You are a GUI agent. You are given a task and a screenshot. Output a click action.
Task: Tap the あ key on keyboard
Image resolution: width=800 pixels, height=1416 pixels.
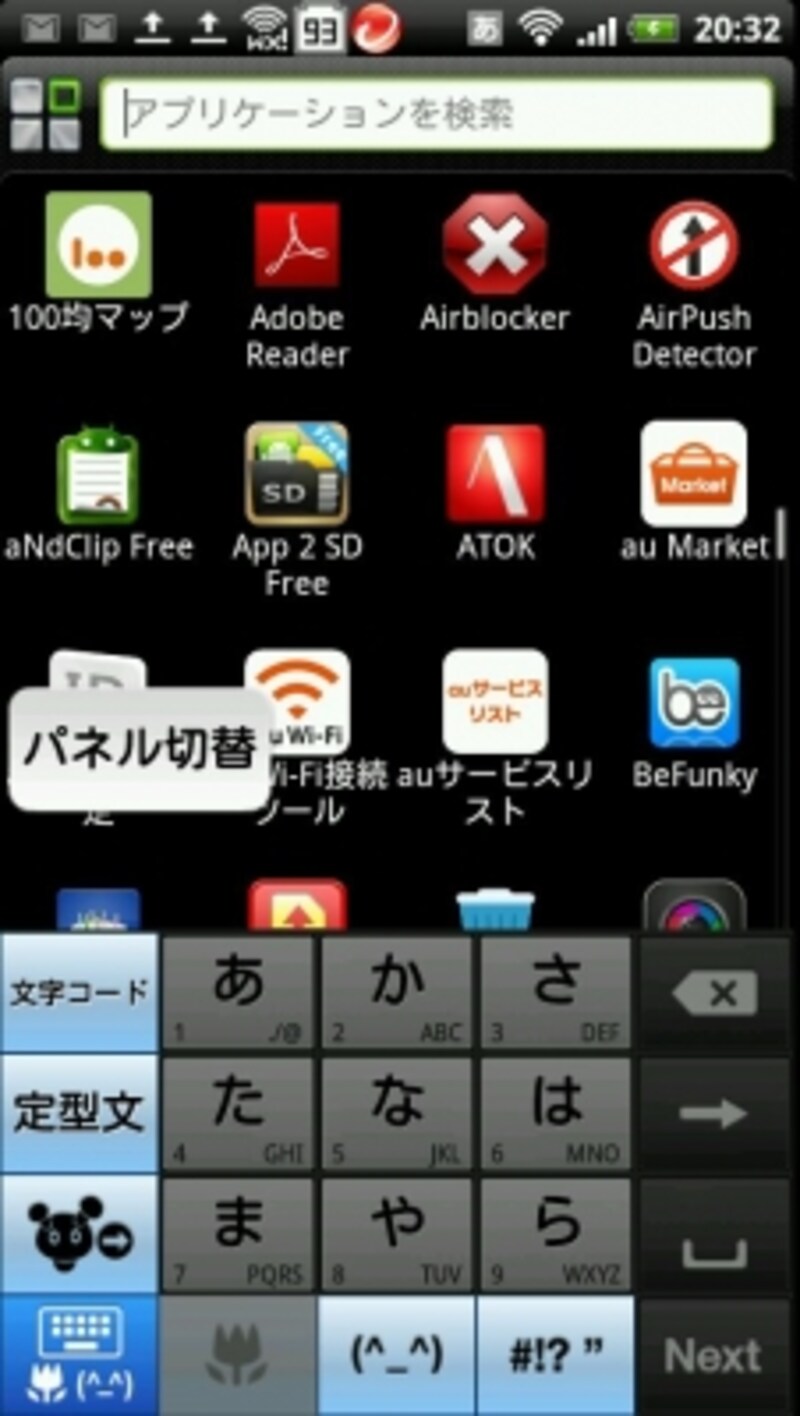tap(238, 992)
